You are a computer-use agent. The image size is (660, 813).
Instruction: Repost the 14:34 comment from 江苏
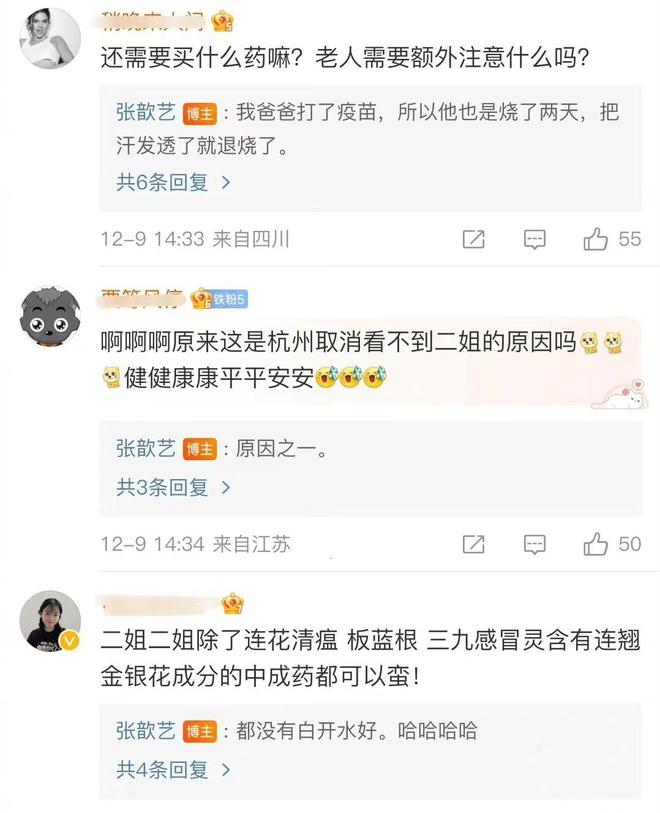click(x=474, y=544)
